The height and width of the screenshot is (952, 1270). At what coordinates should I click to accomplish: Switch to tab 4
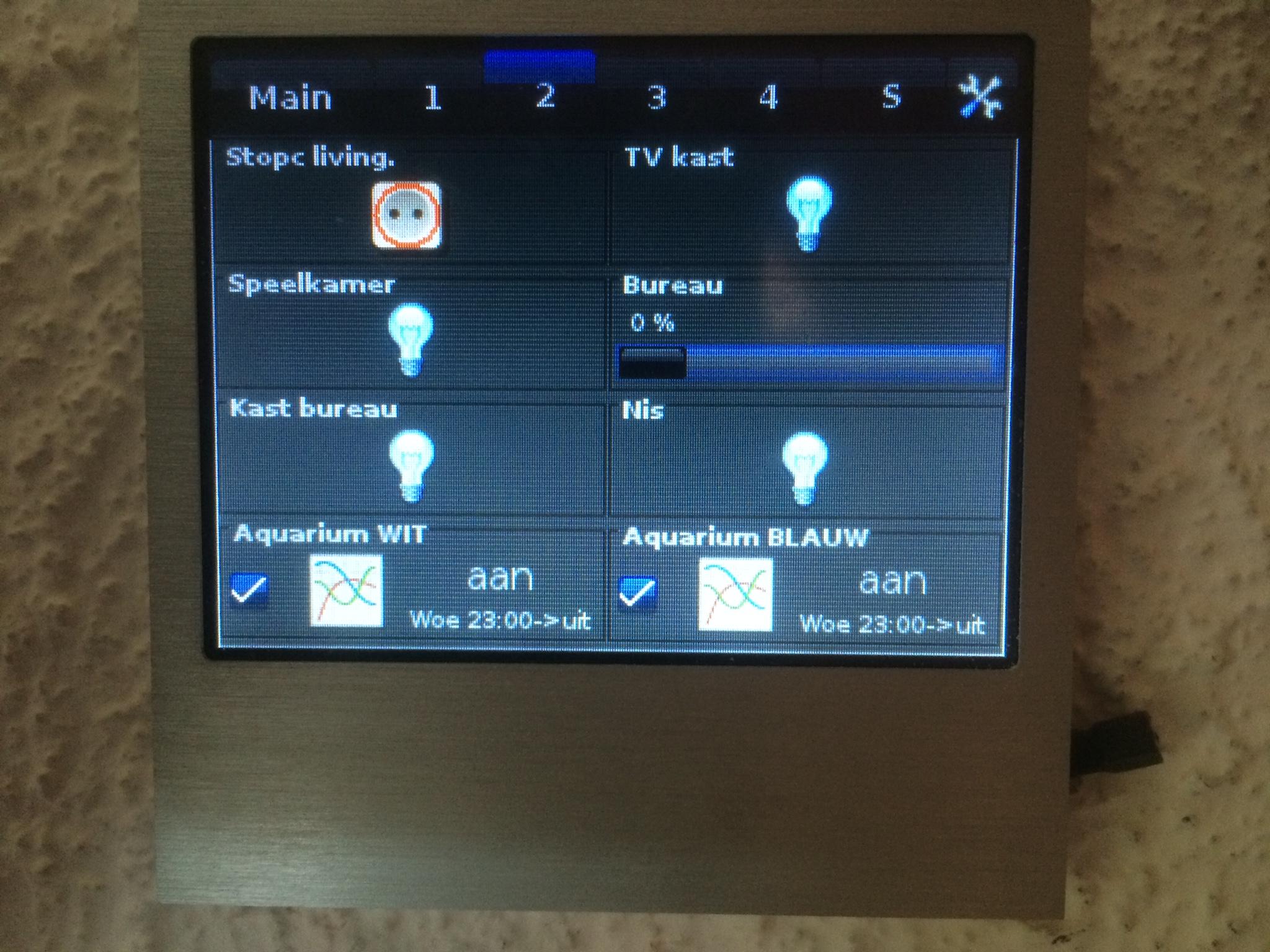769,97
